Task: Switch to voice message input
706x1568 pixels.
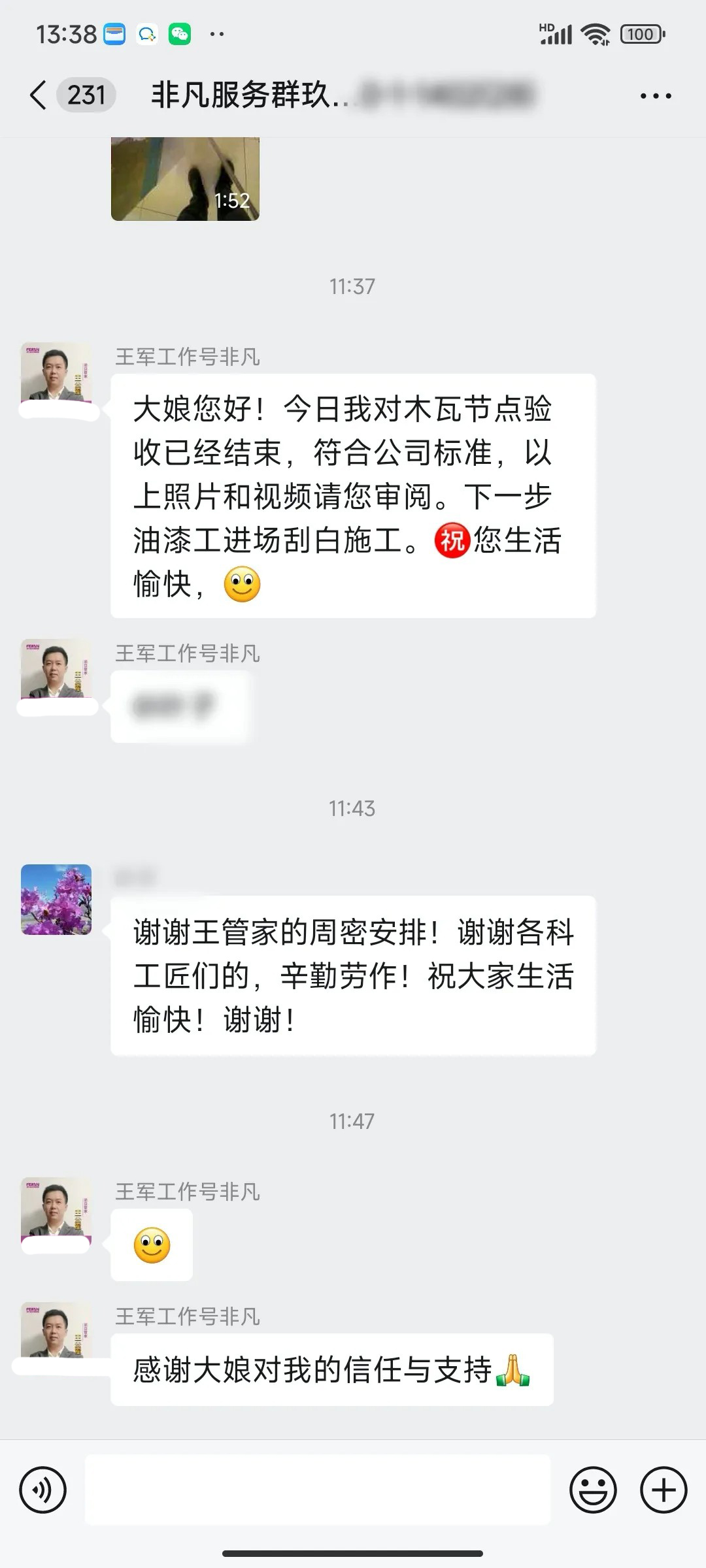Action: (43, 1490)
